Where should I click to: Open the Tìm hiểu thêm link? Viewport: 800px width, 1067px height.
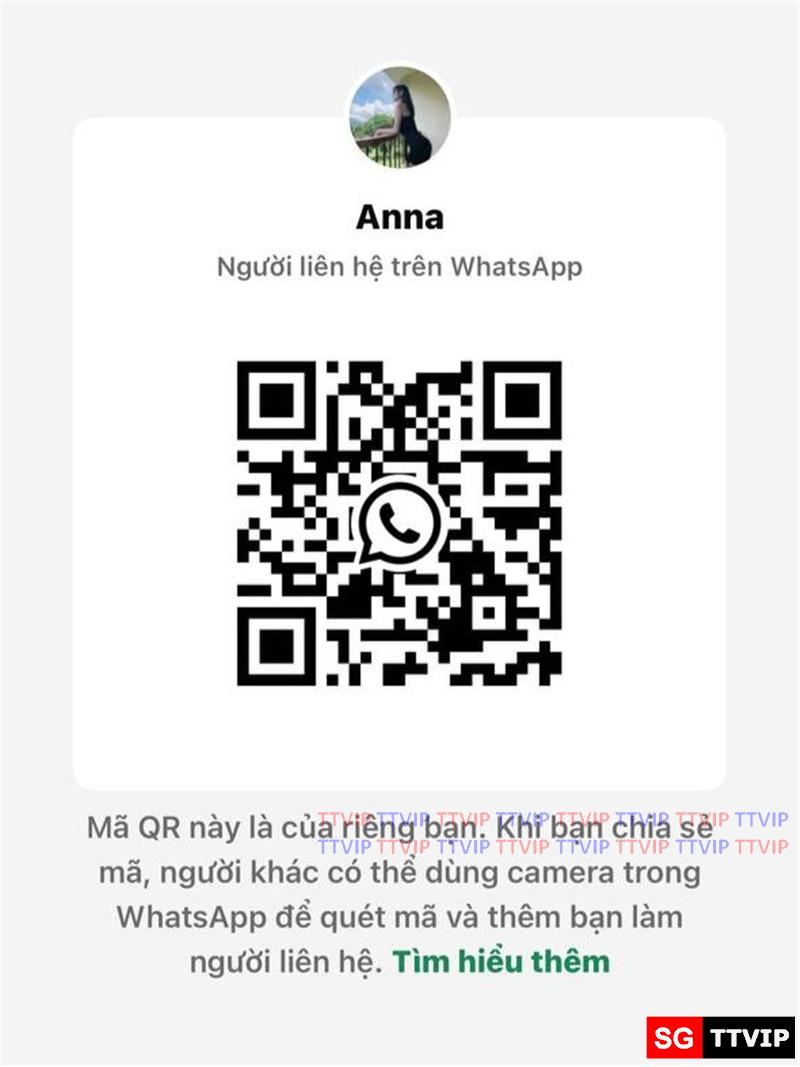500,962
